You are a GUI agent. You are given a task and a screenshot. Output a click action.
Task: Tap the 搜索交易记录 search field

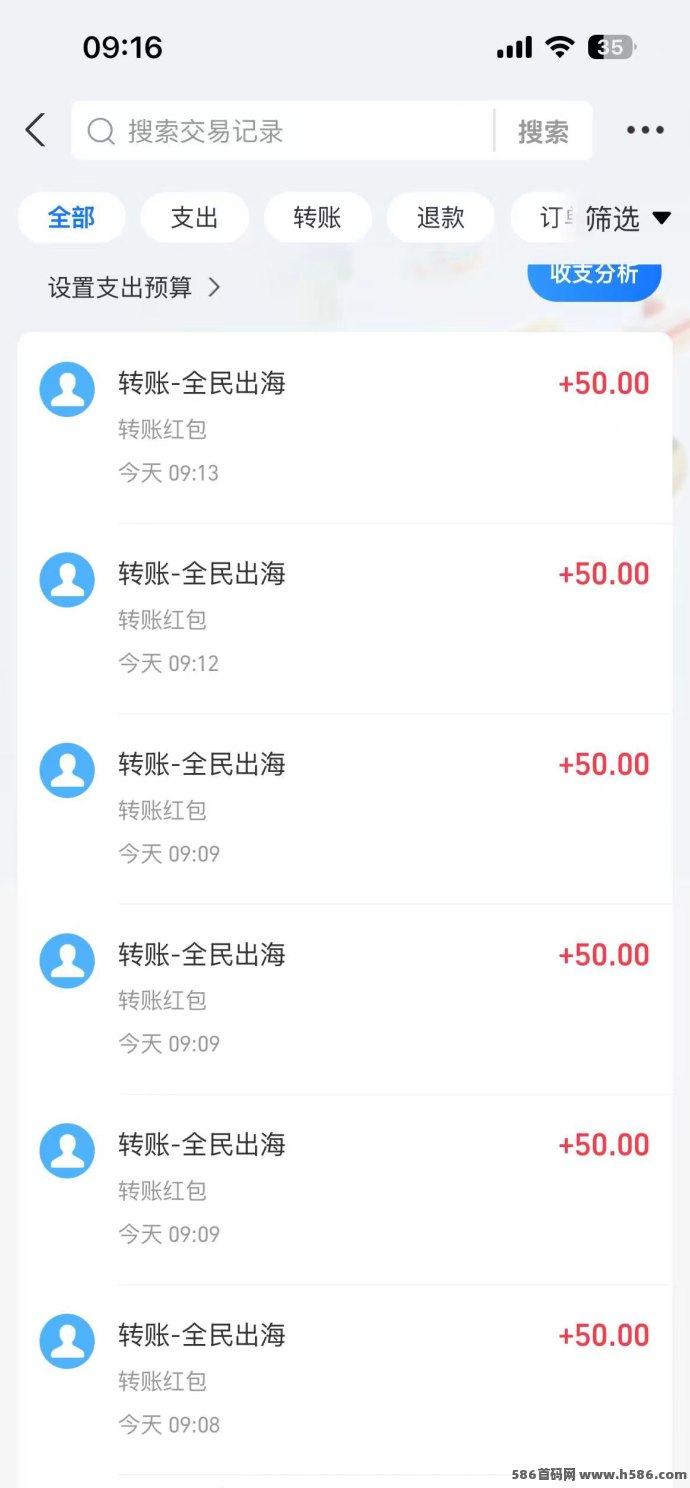(285, 131)
